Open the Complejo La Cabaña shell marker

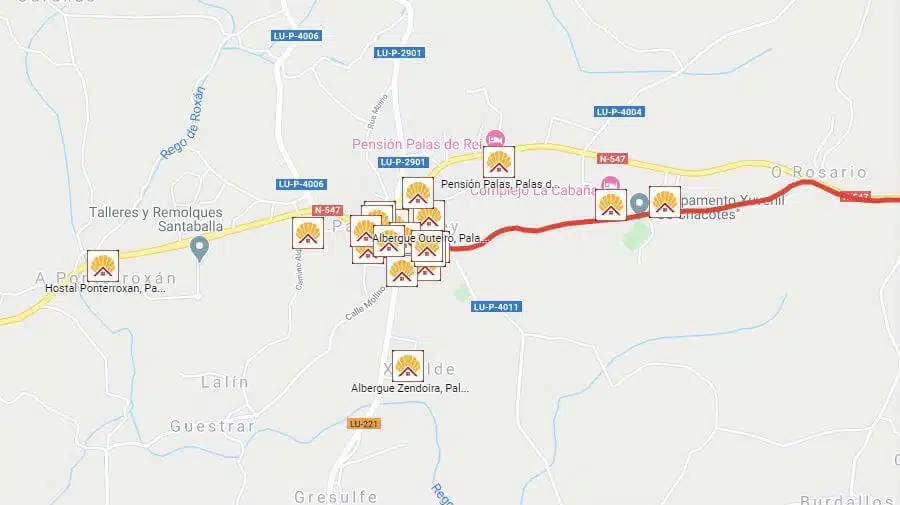coord(611,205)
